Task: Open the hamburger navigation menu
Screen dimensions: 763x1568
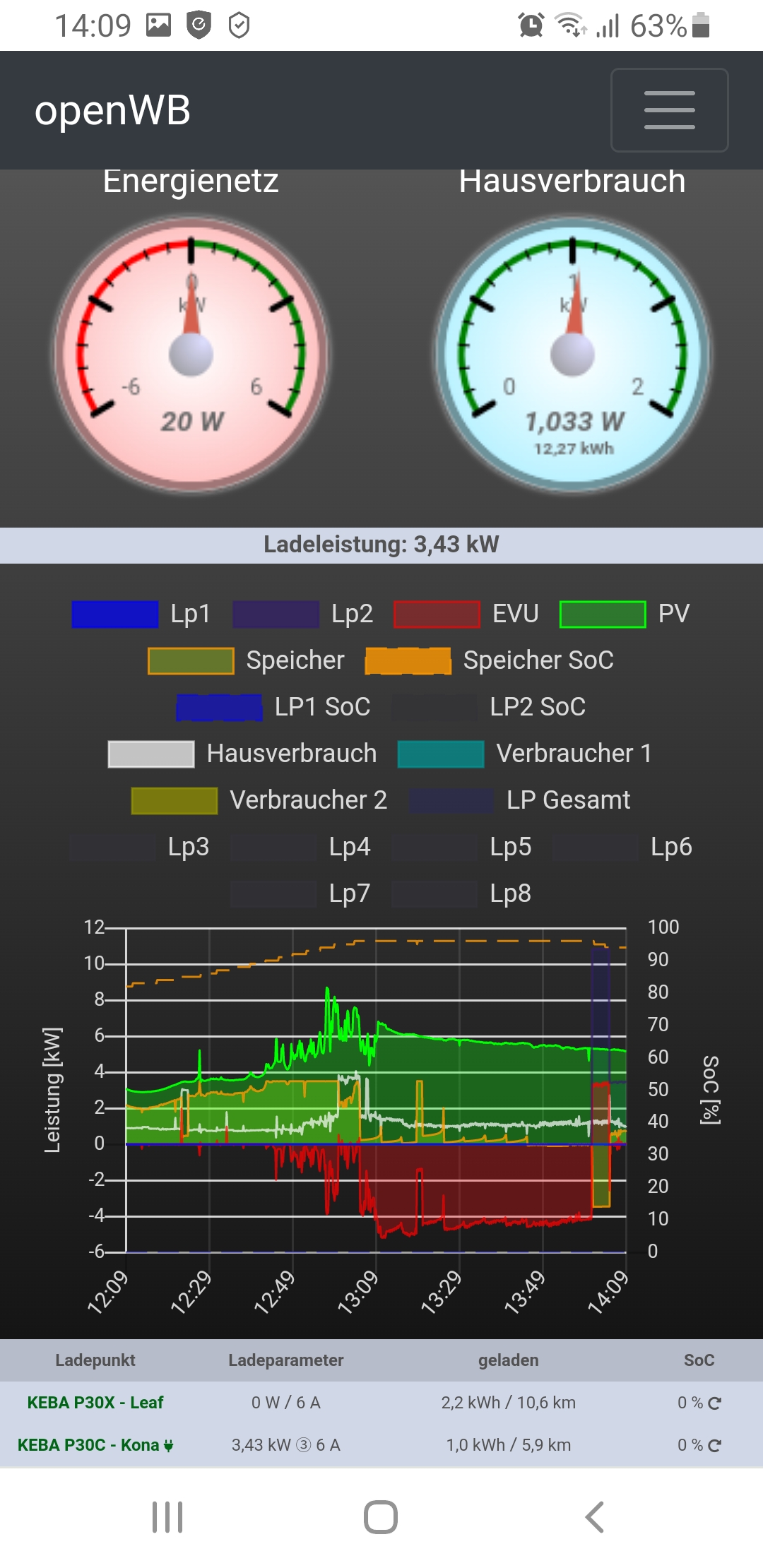Action: pos(669,110)
